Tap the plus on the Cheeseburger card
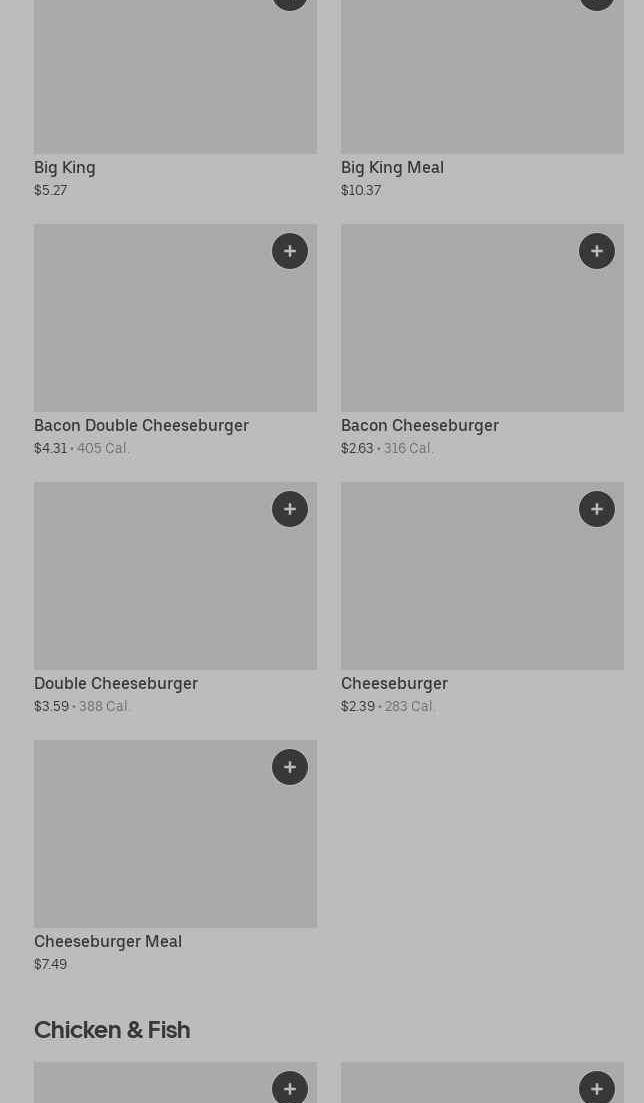 pyautogui.click(x=597, y=509)
